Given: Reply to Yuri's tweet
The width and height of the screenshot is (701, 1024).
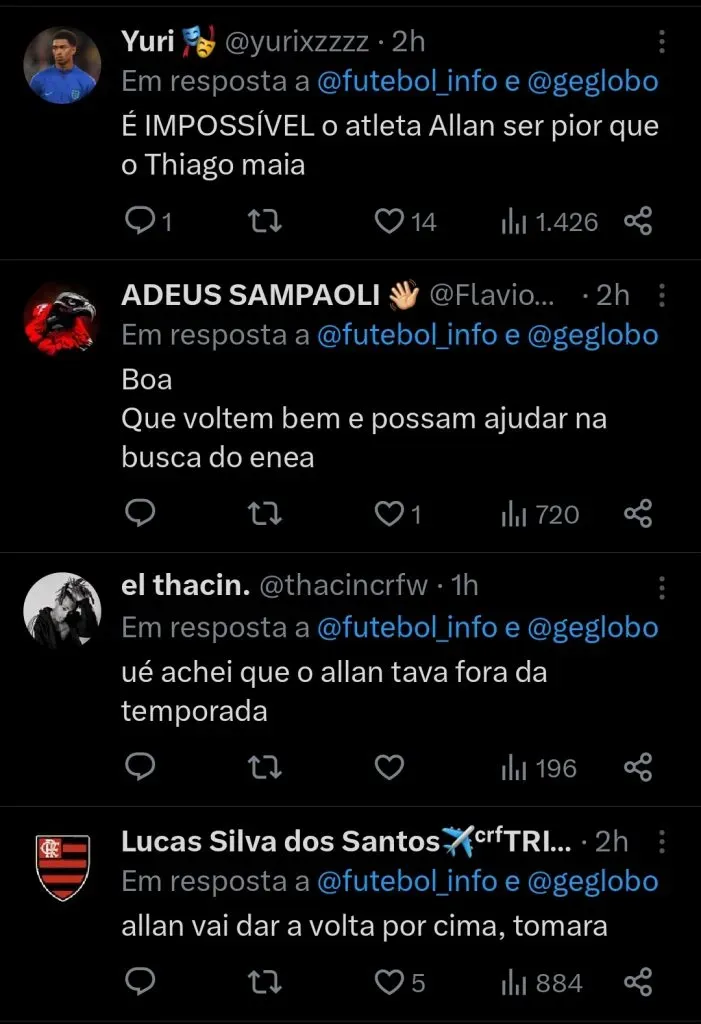Looking at the screenshot, I should click(x=140, y=222).
